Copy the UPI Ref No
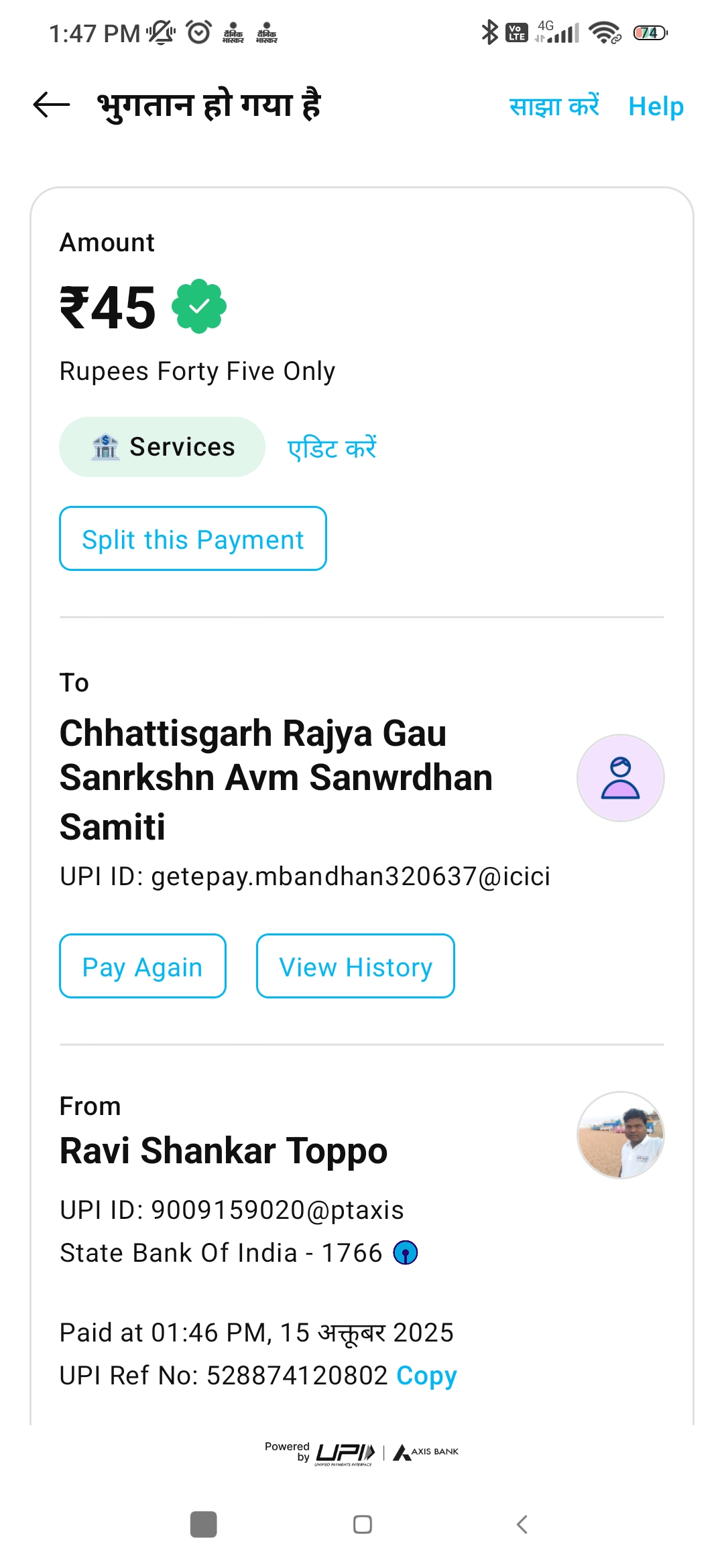This screenshot has width=724, height=1568. [426, 1376]
